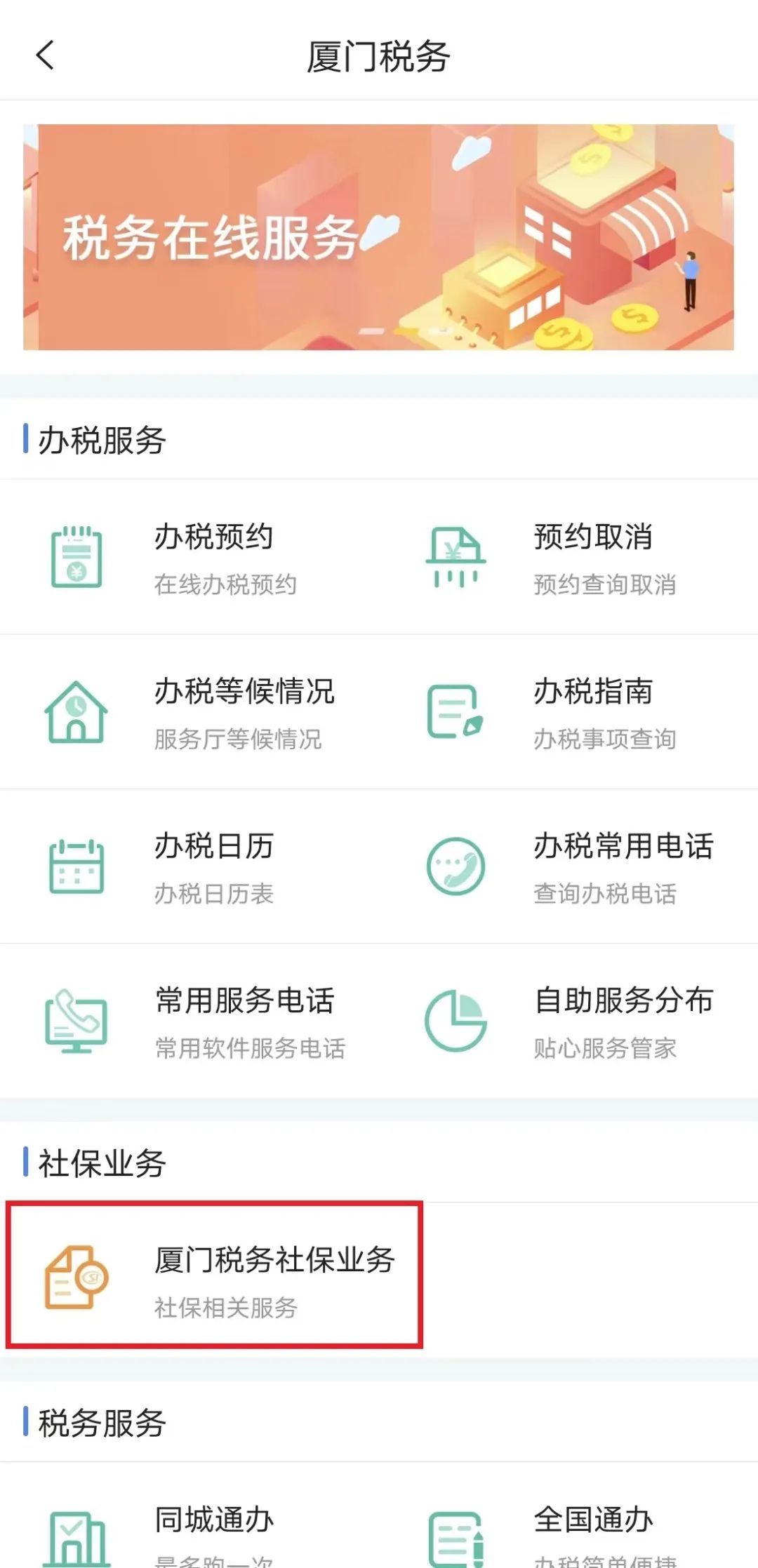Open the 常用服务电话 monitor-phone icon
The width and height of the screenshot is (758, 1568).
point(74,1021)
